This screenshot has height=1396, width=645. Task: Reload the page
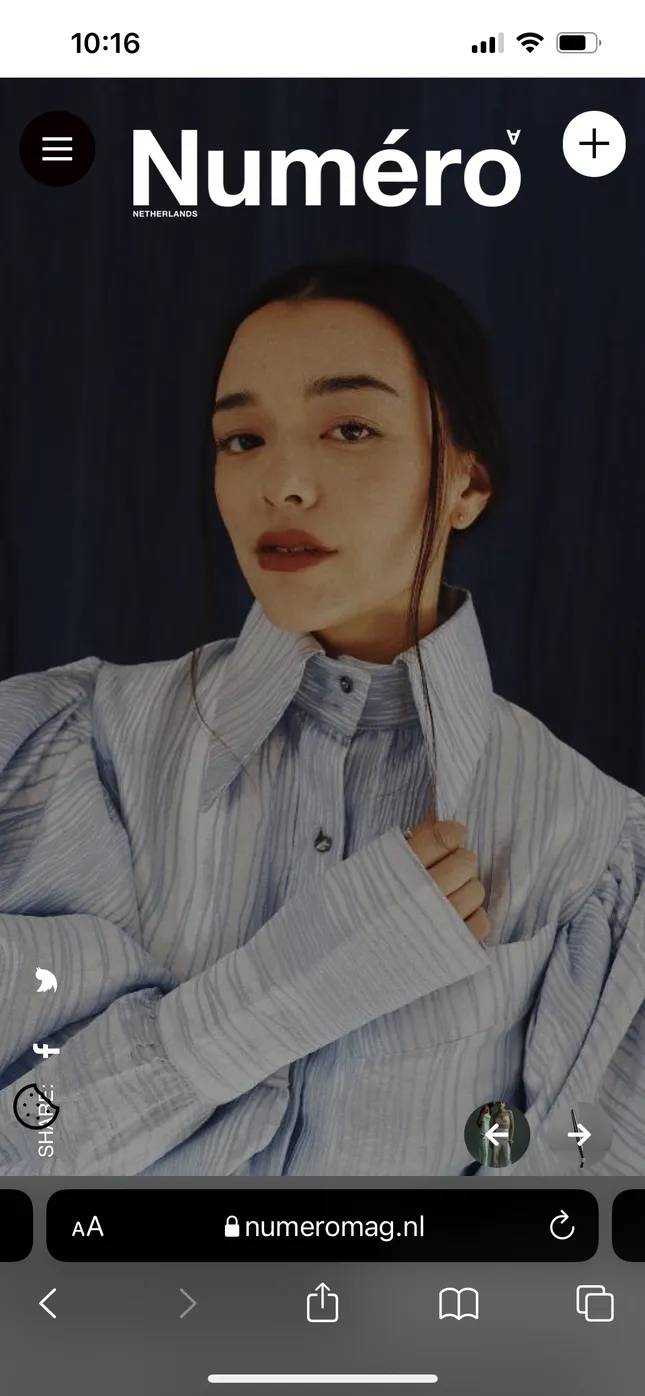point(562,1226)
